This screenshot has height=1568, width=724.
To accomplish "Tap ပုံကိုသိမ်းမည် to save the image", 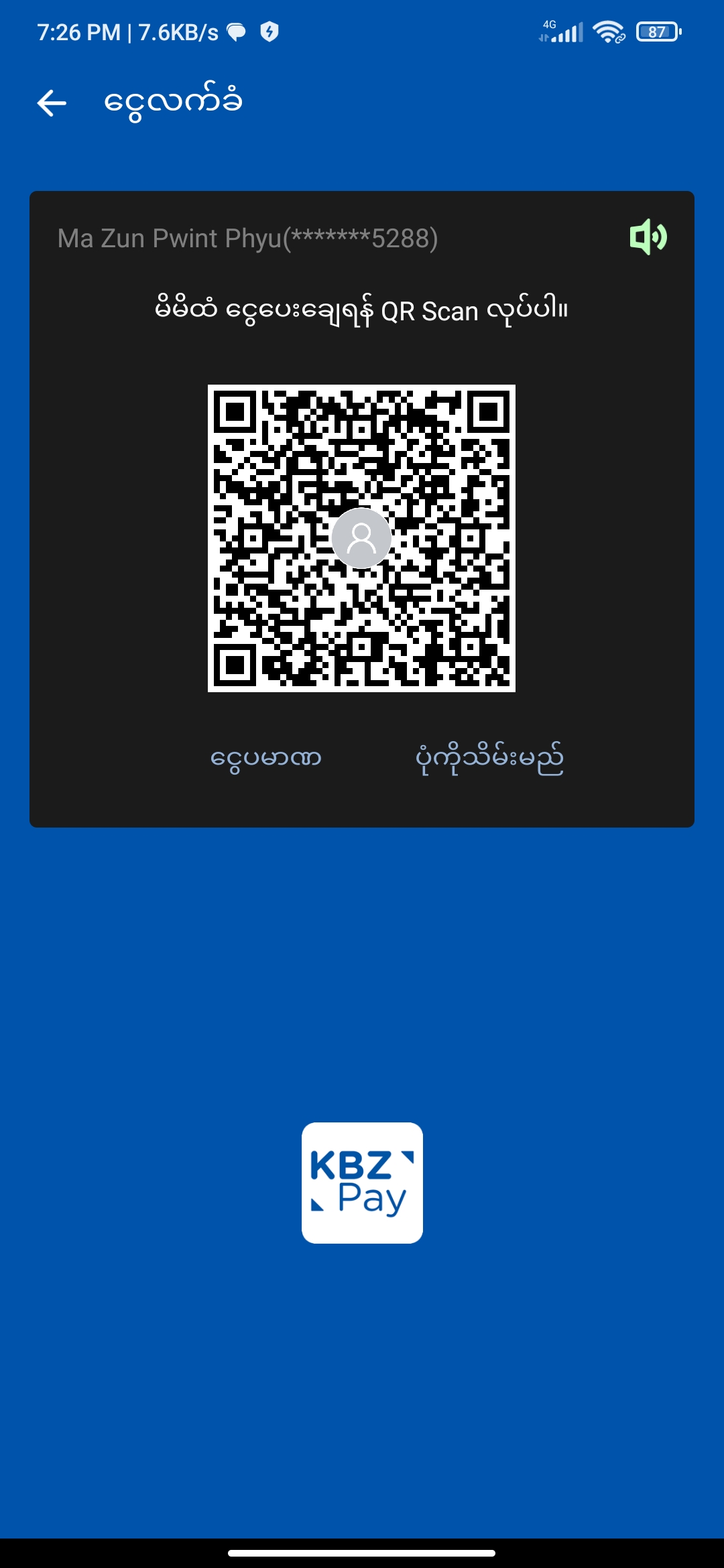I will click(489, 759).
